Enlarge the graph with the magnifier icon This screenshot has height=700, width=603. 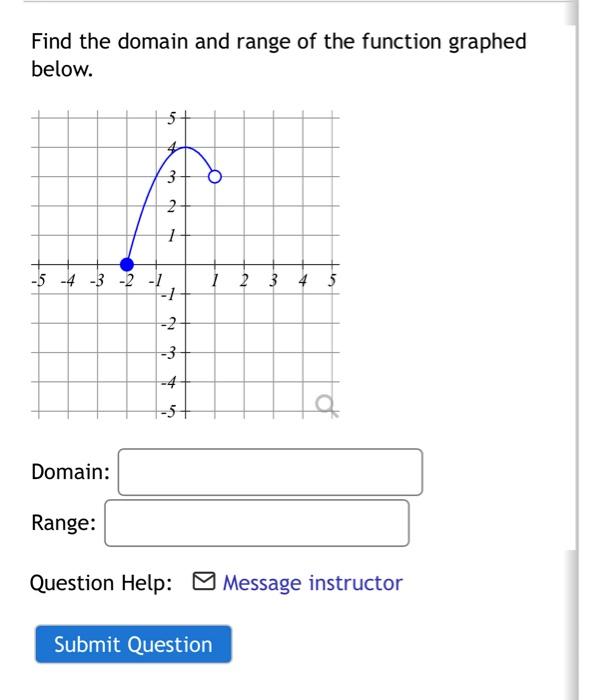click(x=325, y=404)
